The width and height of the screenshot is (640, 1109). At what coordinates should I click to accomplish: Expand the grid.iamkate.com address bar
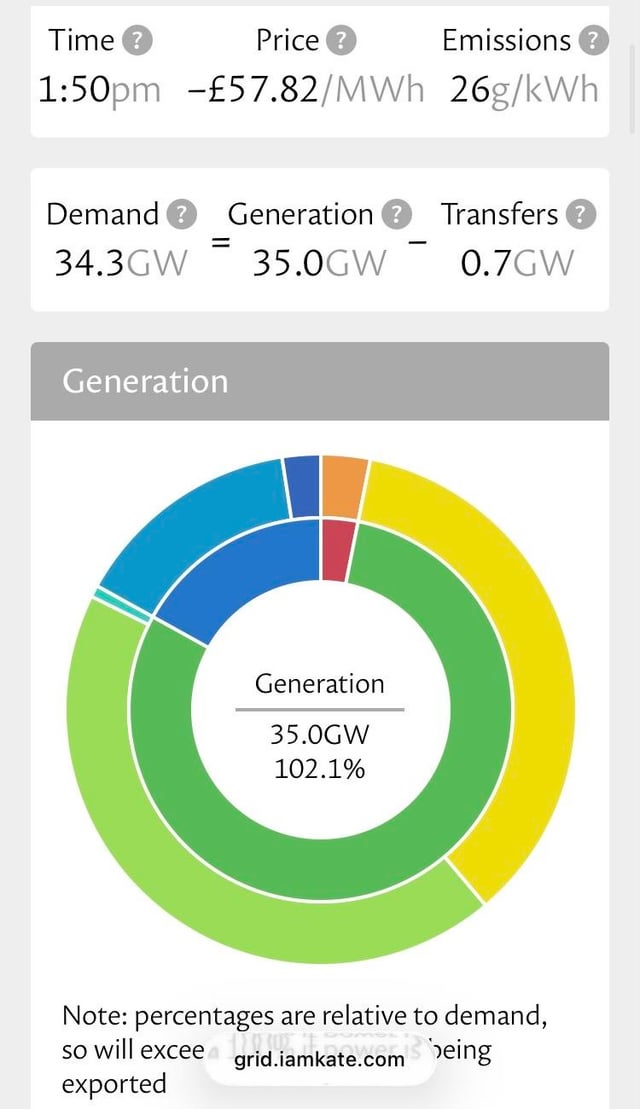(x=320, y=1058)
